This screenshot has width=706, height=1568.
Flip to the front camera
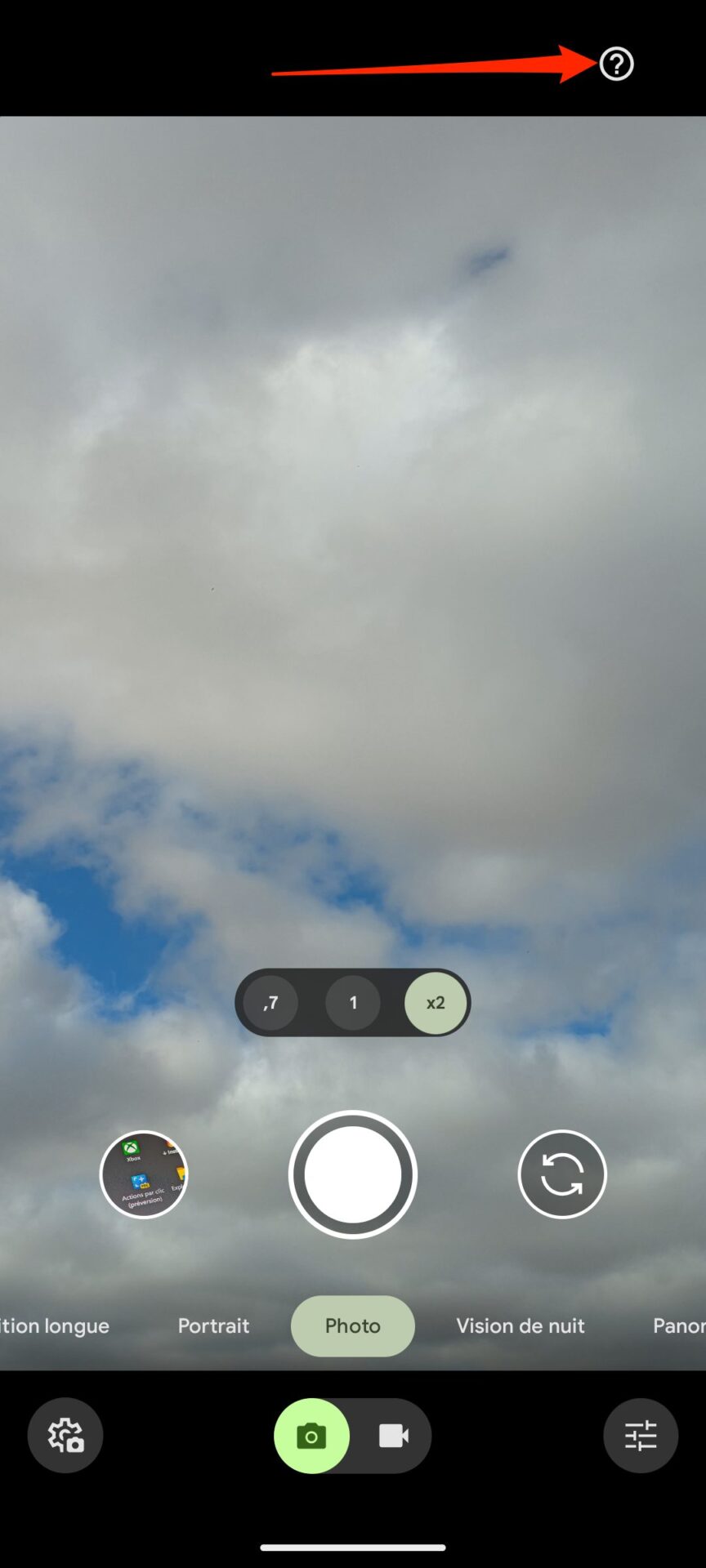pyautogui.click(x=562, y=1174)
